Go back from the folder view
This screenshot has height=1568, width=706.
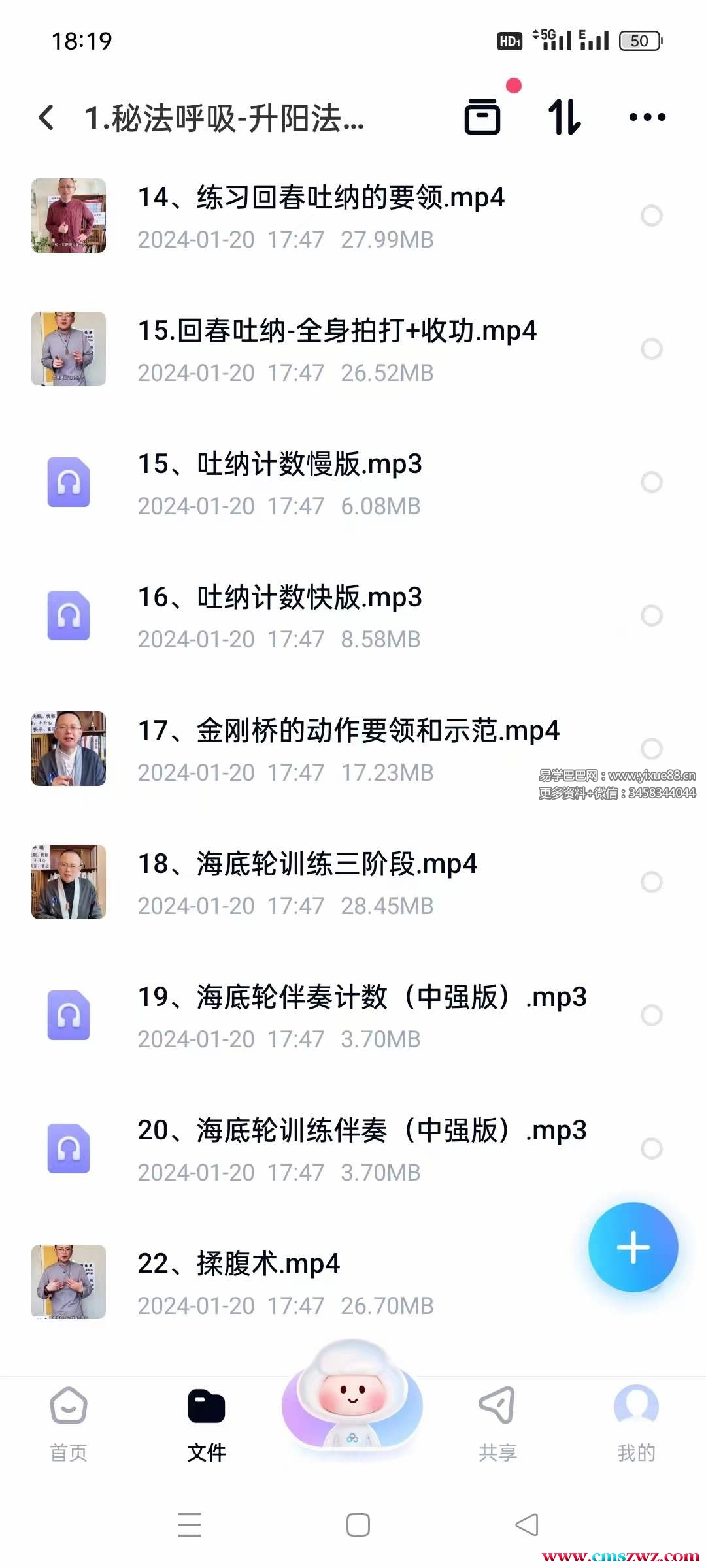pyautogui.click(x=46, y=118)
